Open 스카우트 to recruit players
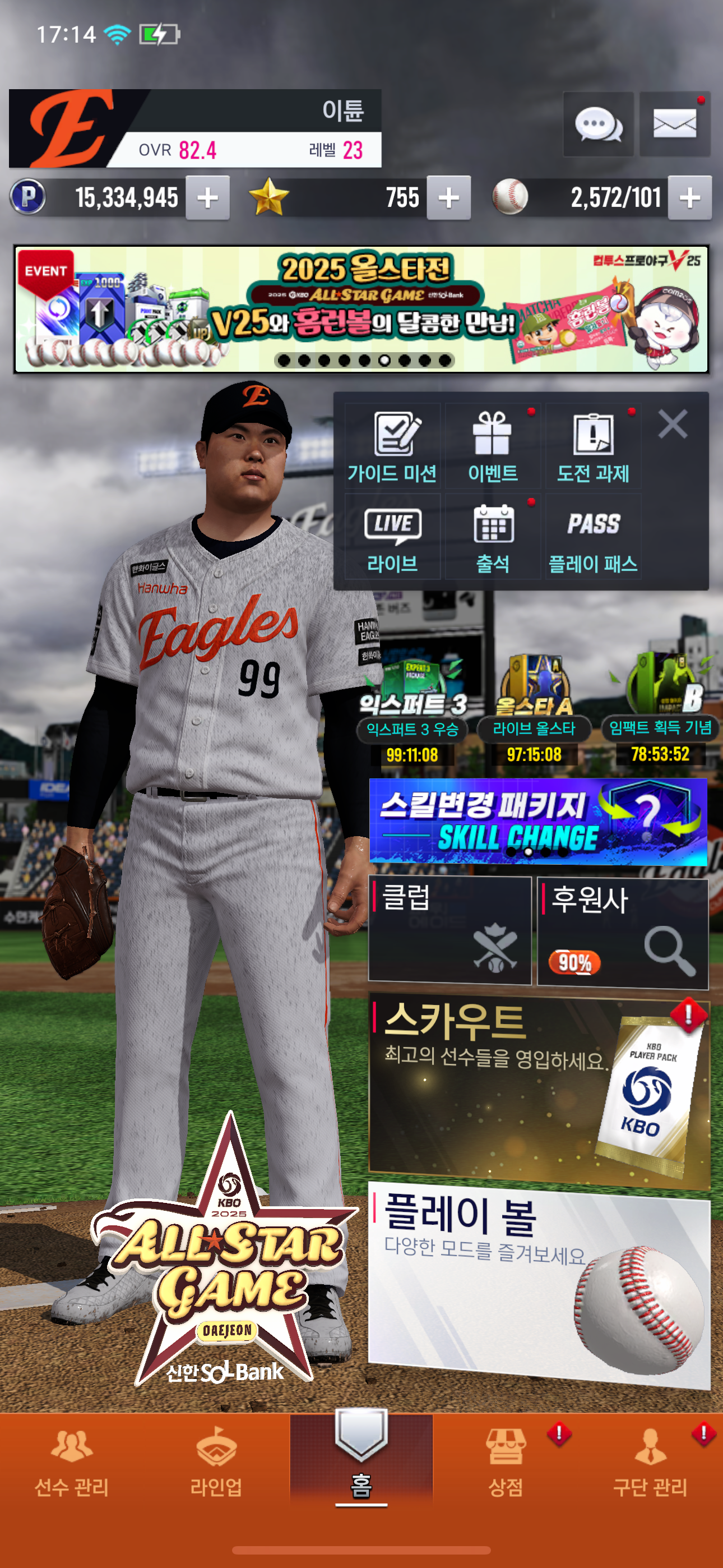723x1568 pixels. tap(538, 1092)
